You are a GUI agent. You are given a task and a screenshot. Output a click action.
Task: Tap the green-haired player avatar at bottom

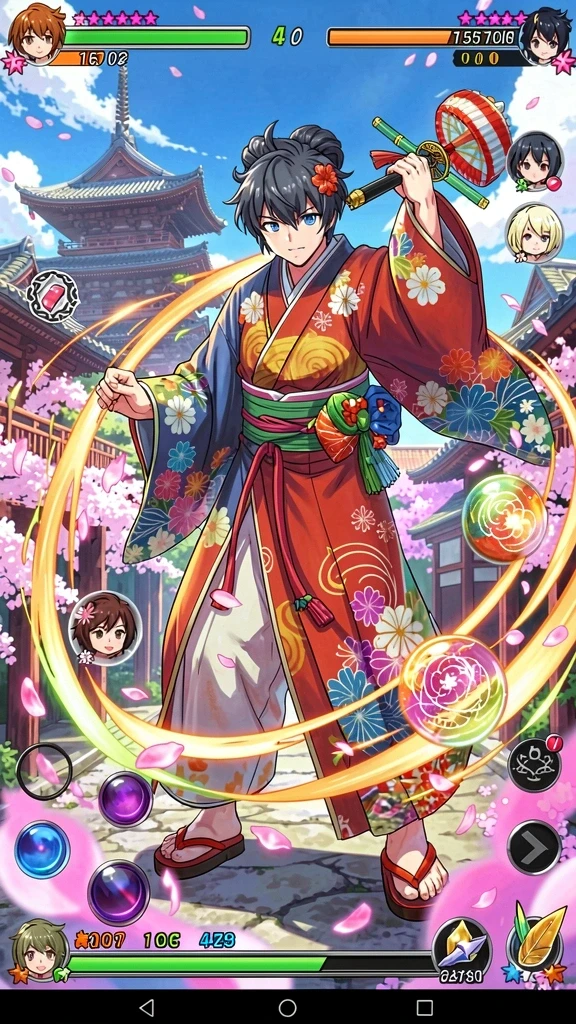point(39,950)
